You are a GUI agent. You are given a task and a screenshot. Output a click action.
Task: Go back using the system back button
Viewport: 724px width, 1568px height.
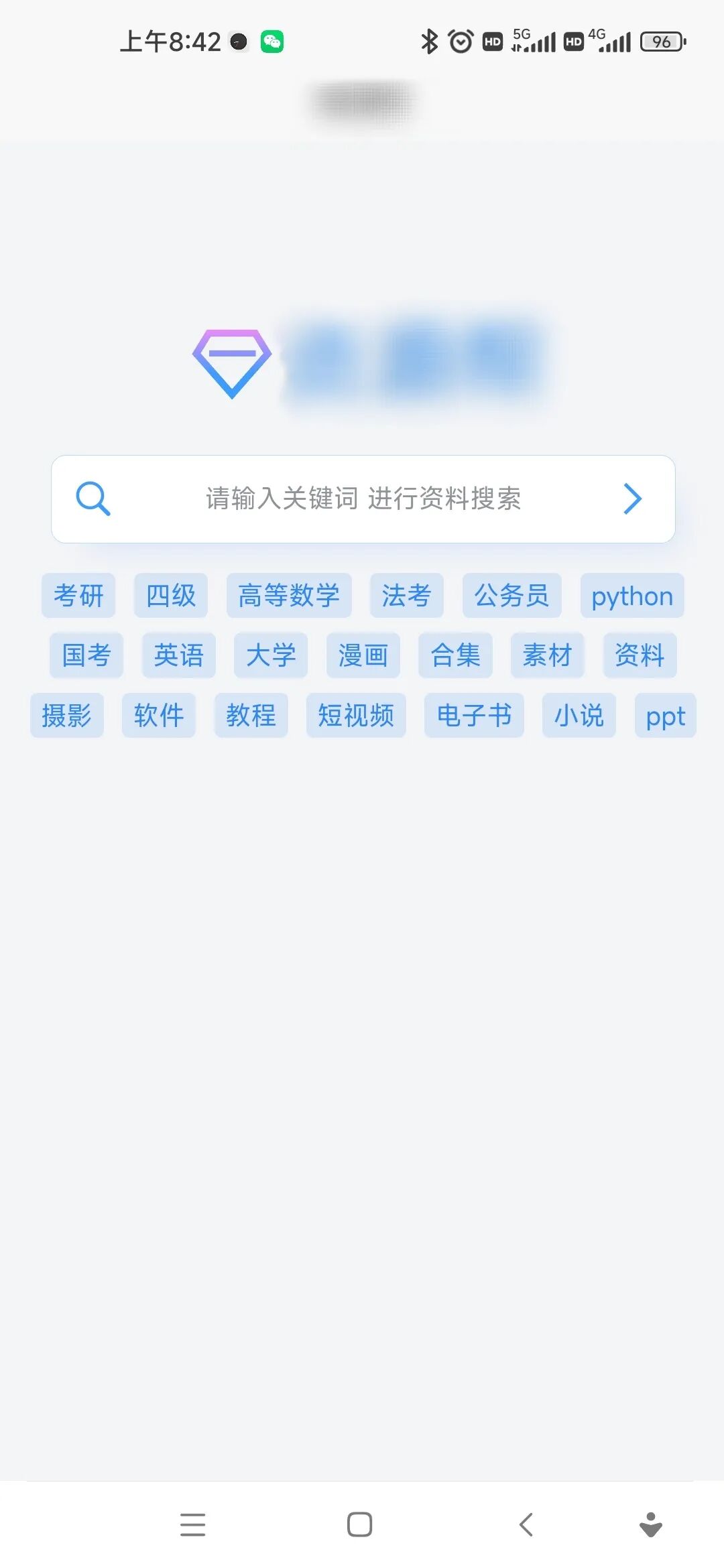coord(526,1524)
